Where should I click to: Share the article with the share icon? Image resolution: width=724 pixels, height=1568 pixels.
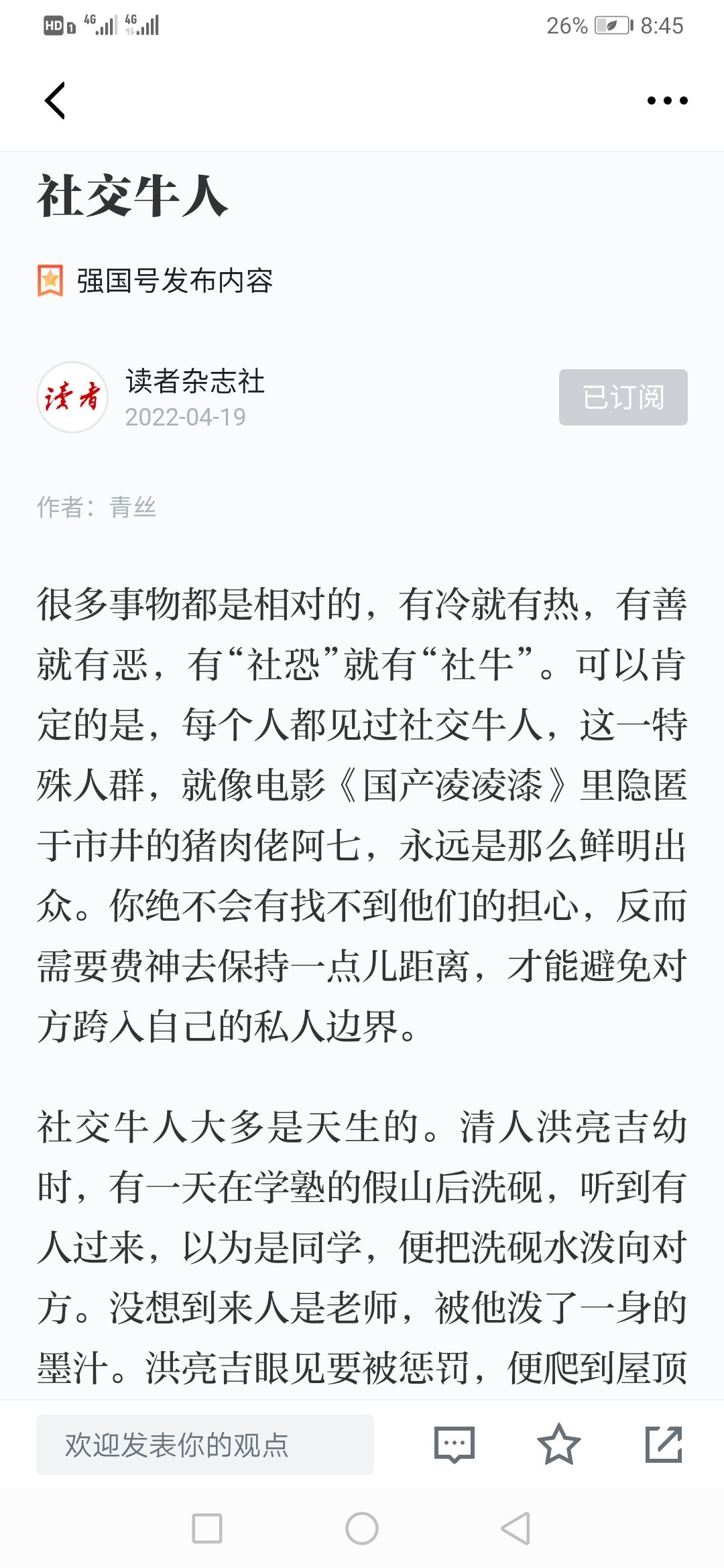(663, 1445)
